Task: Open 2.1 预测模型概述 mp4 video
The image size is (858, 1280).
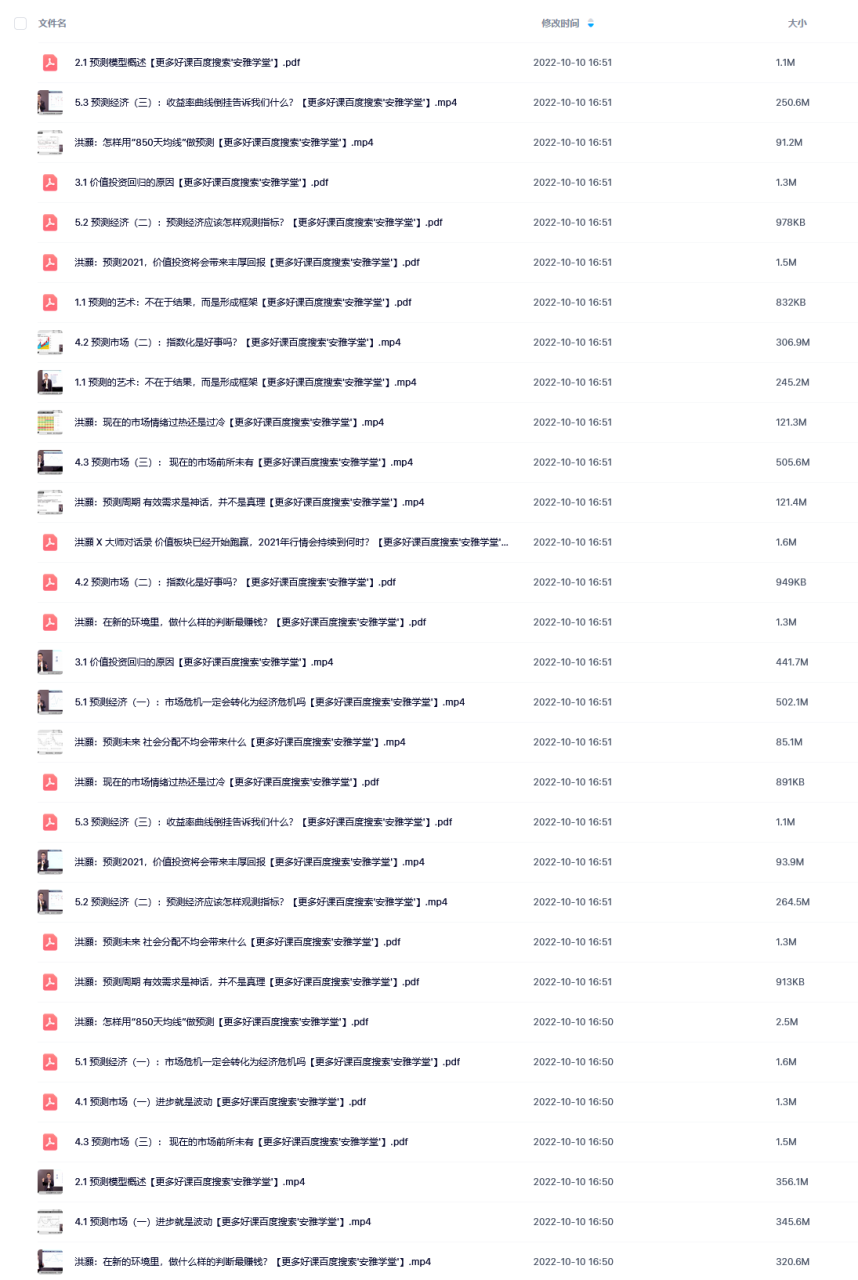Action: pos(189,1182)
